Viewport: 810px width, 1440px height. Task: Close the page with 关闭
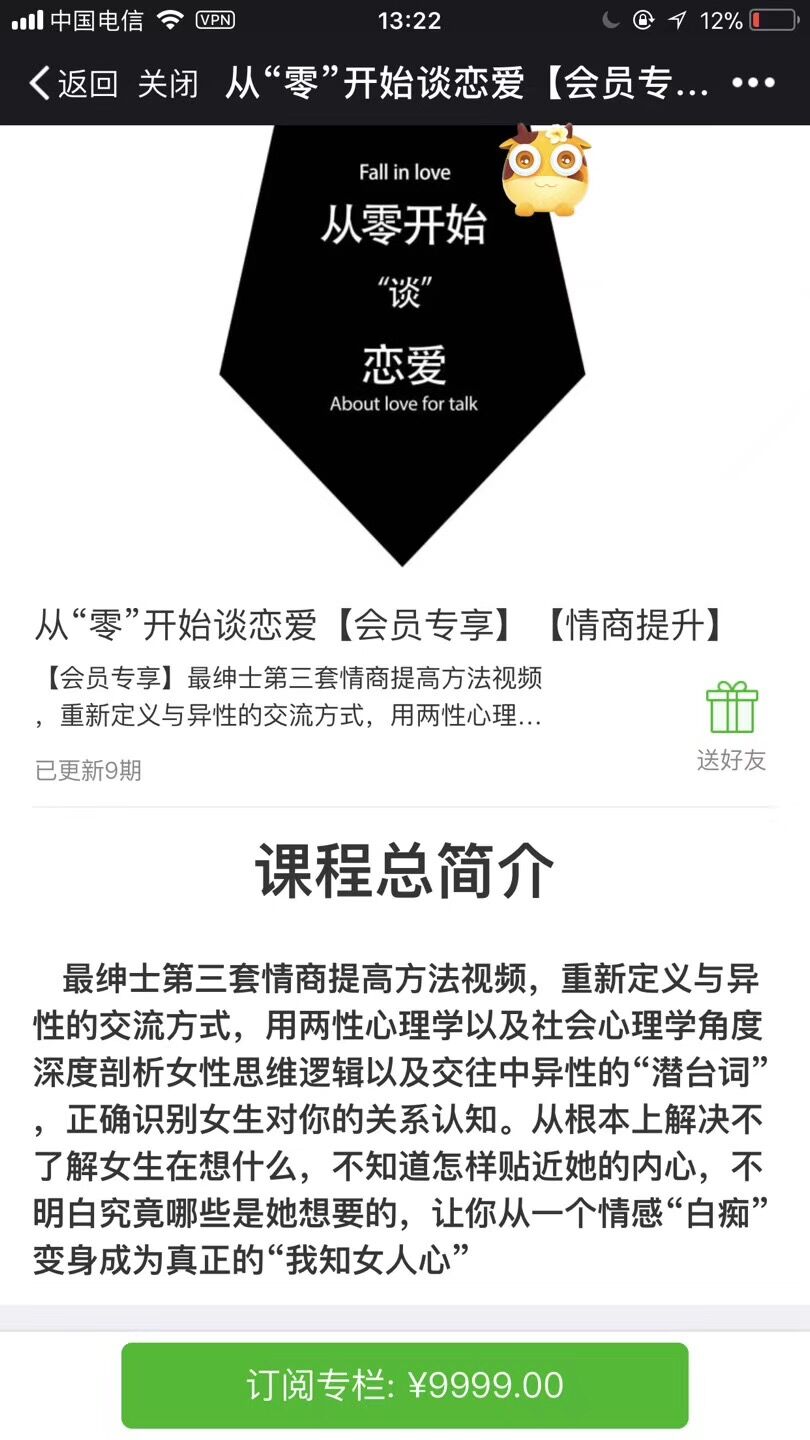(x=167, y=84)
